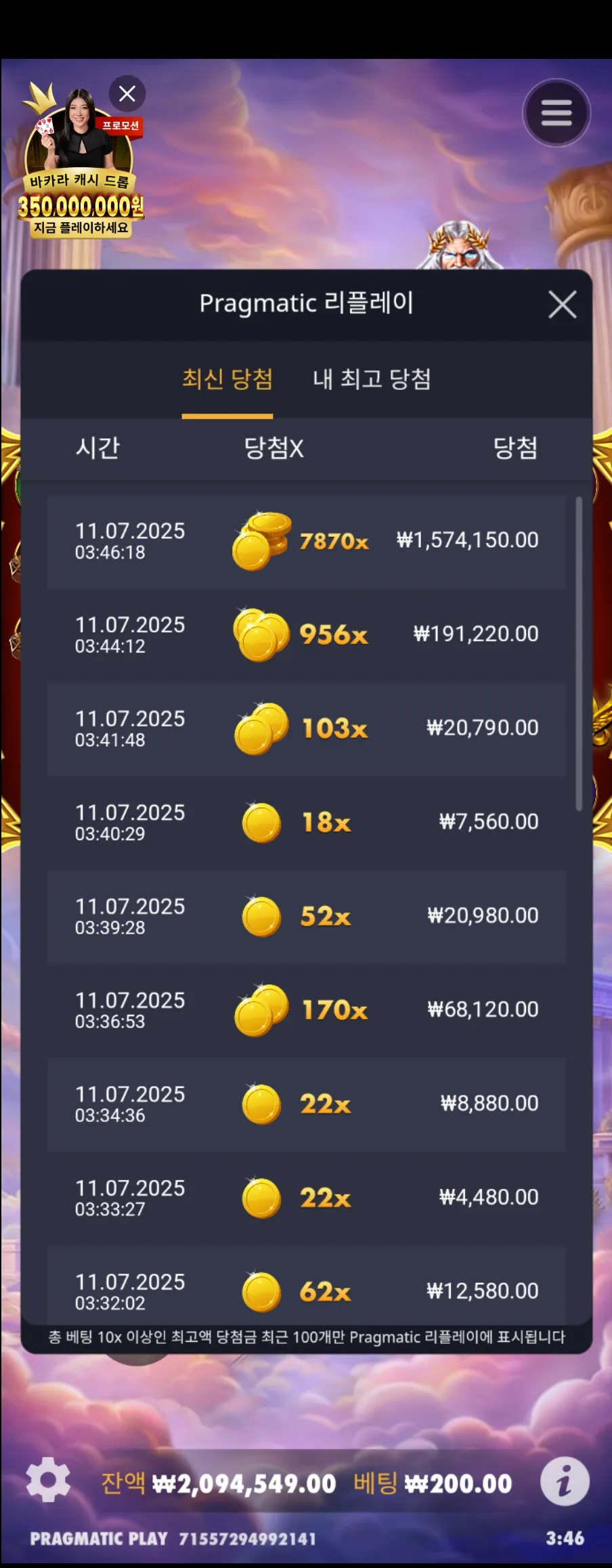The width and height of the screenshot is (612, 1568).
Task: Switch to the 내 최고 당첨 tab
Action: pos(372,379)
